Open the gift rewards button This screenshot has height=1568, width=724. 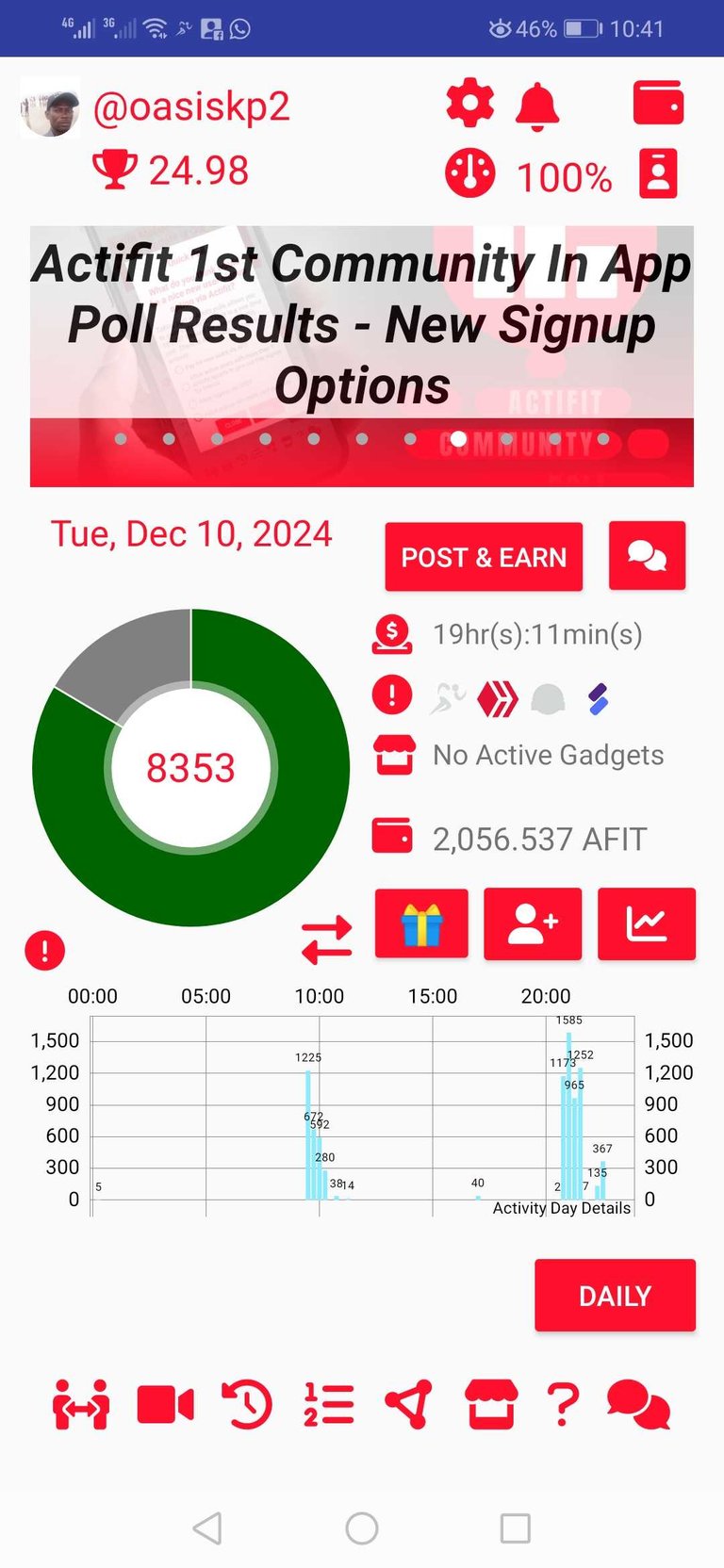click(421, 923)
